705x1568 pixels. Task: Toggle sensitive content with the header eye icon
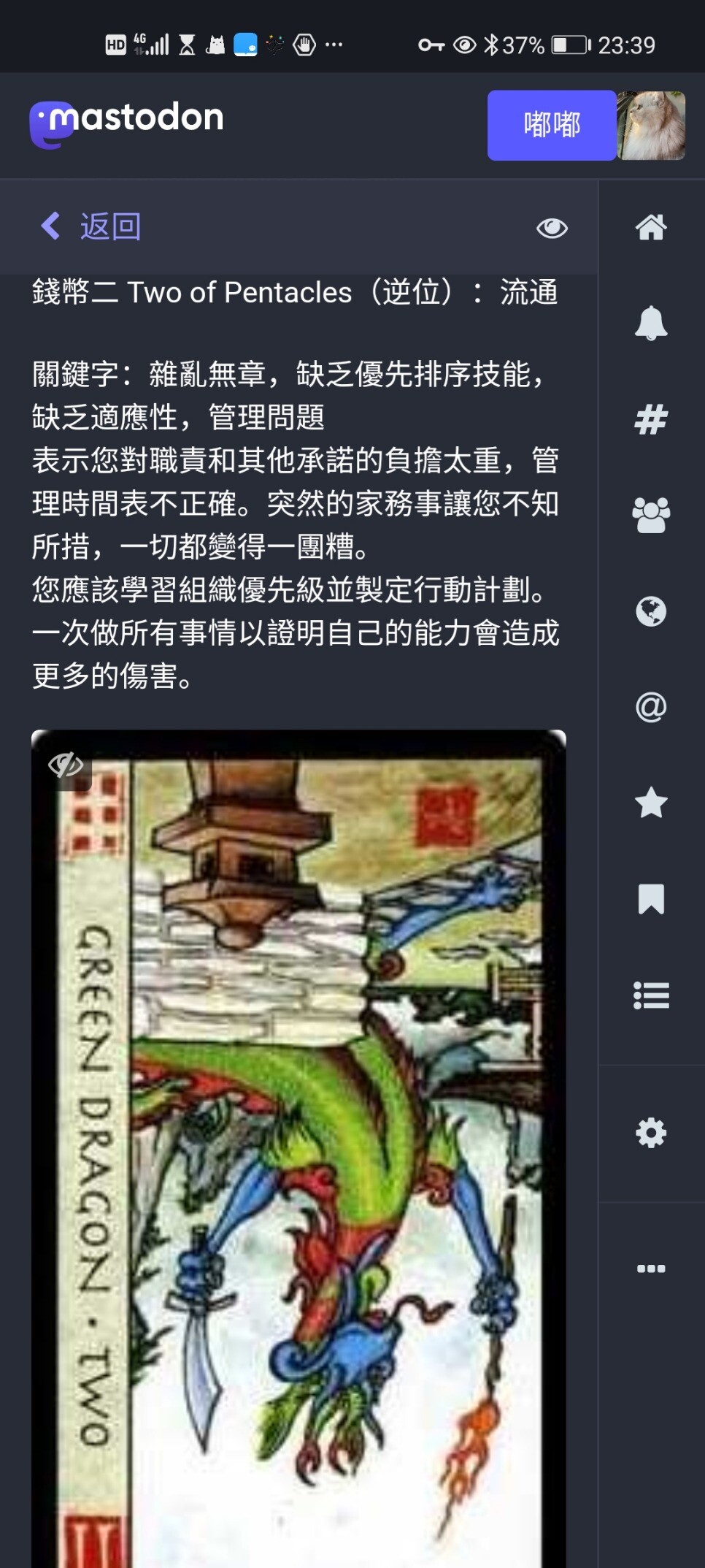click(x=552, y=228)
